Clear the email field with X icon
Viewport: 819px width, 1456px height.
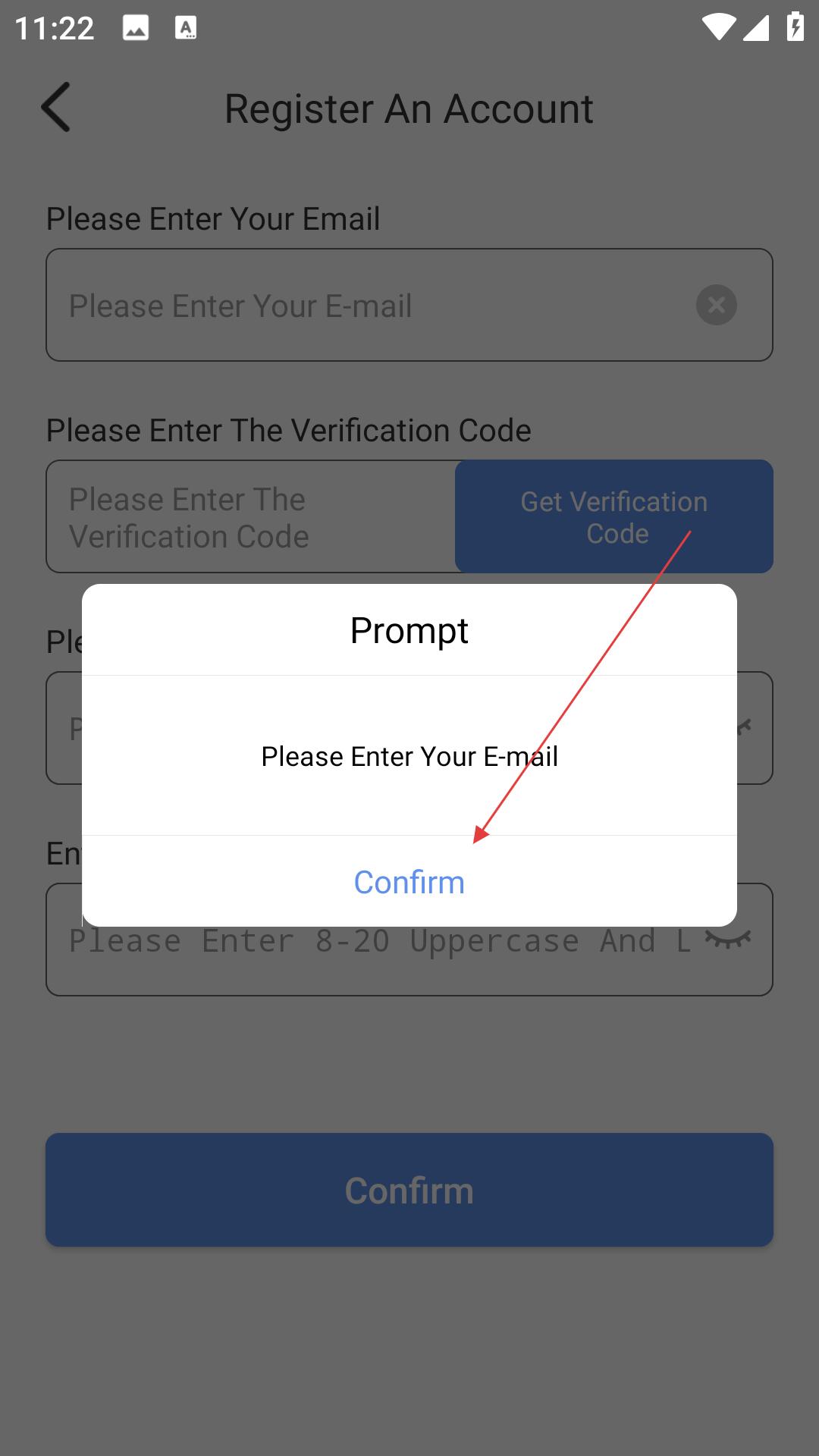tap(717, 305)
